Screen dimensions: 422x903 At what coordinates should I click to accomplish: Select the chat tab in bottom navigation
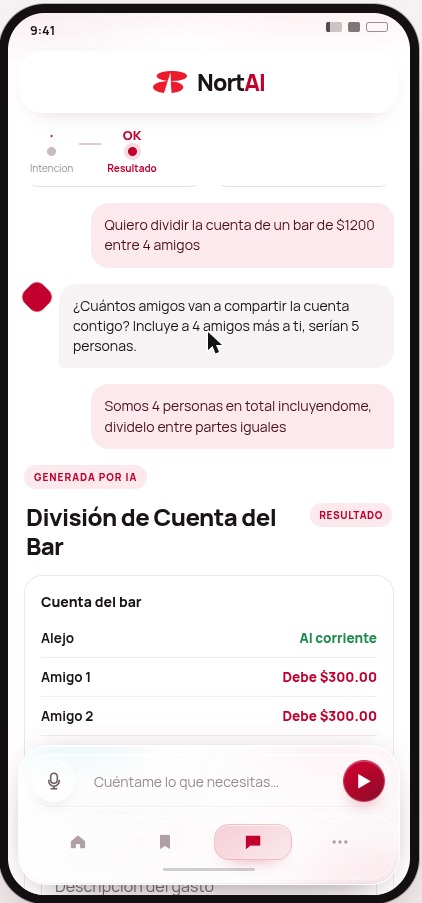253,842
